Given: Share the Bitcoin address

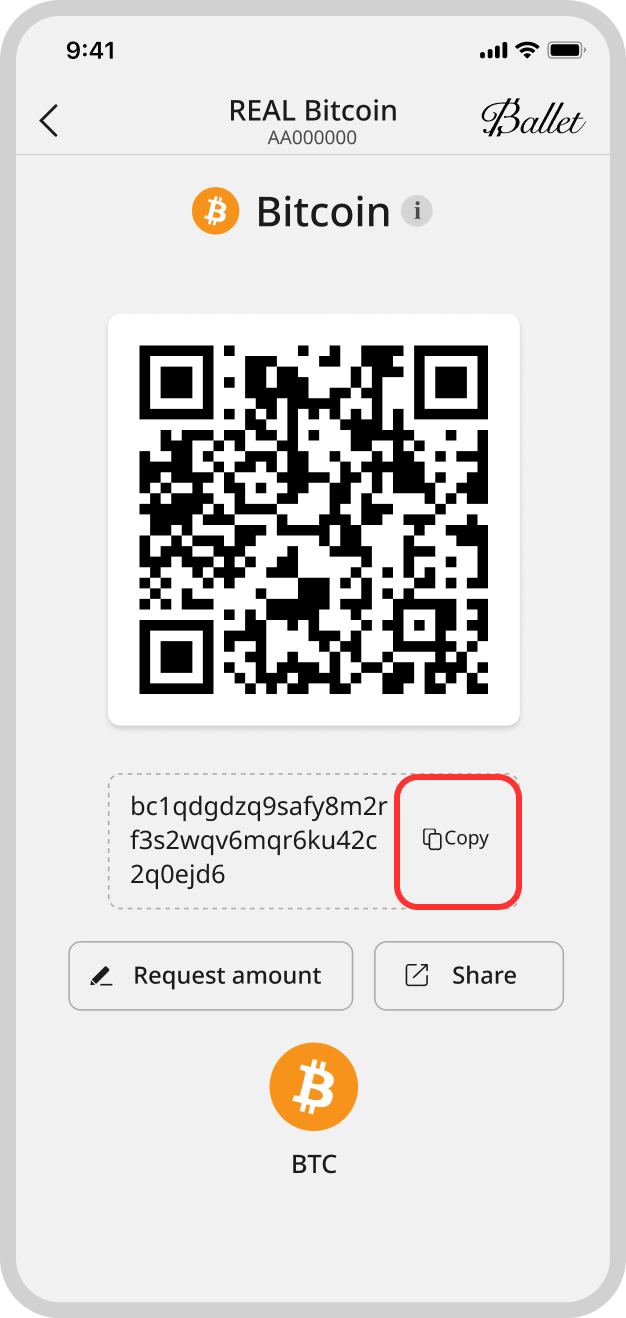Looking at the screenshot, I should point(468,976).
